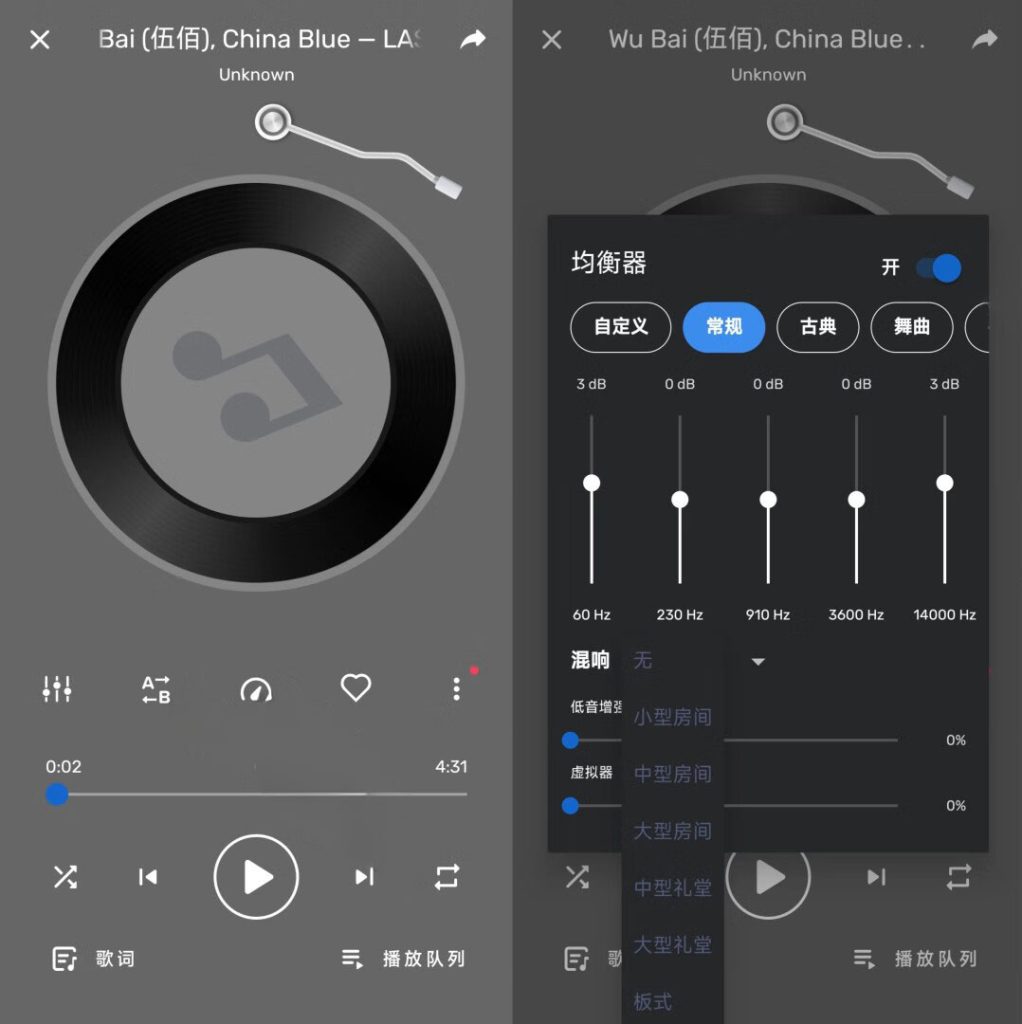Tap the seek bar at 0:02
The height and width of the screenshot is (1024, 1022).
57,794
